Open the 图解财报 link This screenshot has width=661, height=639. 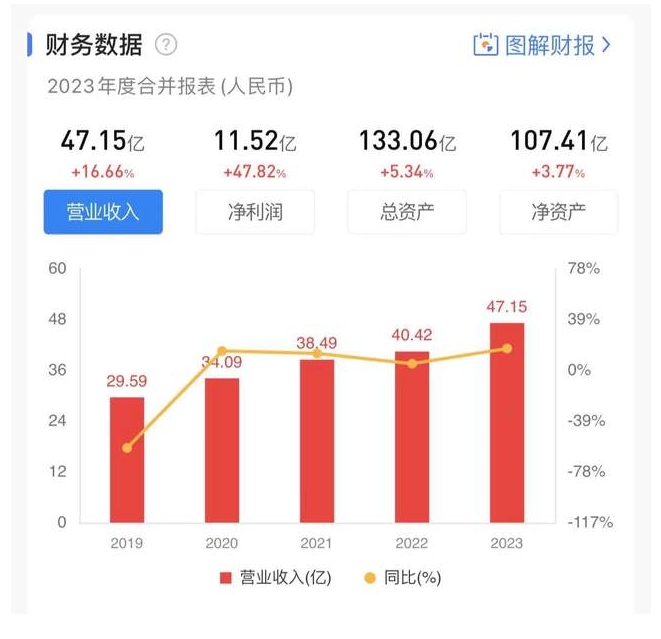[541, 45]
